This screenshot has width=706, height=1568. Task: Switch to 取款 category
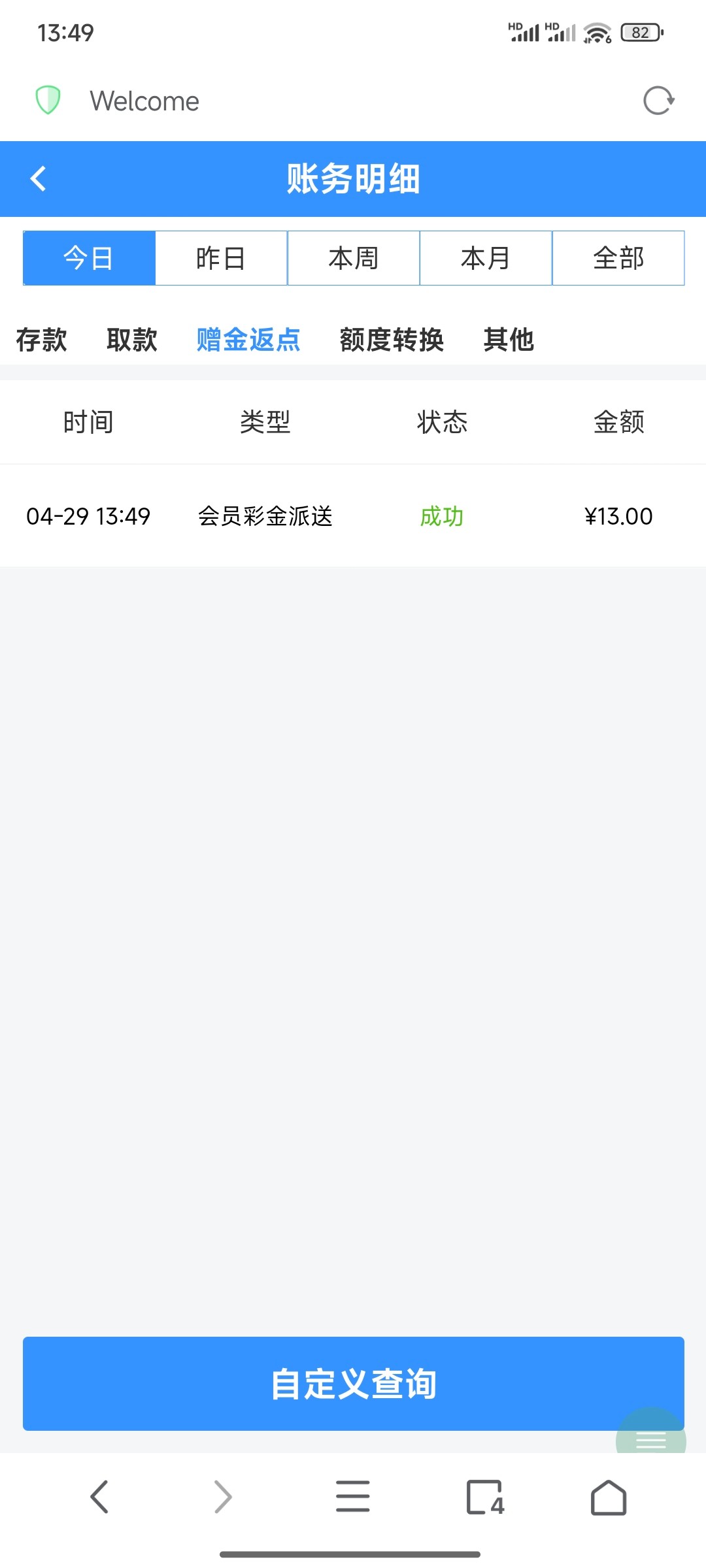click(132, 340)
